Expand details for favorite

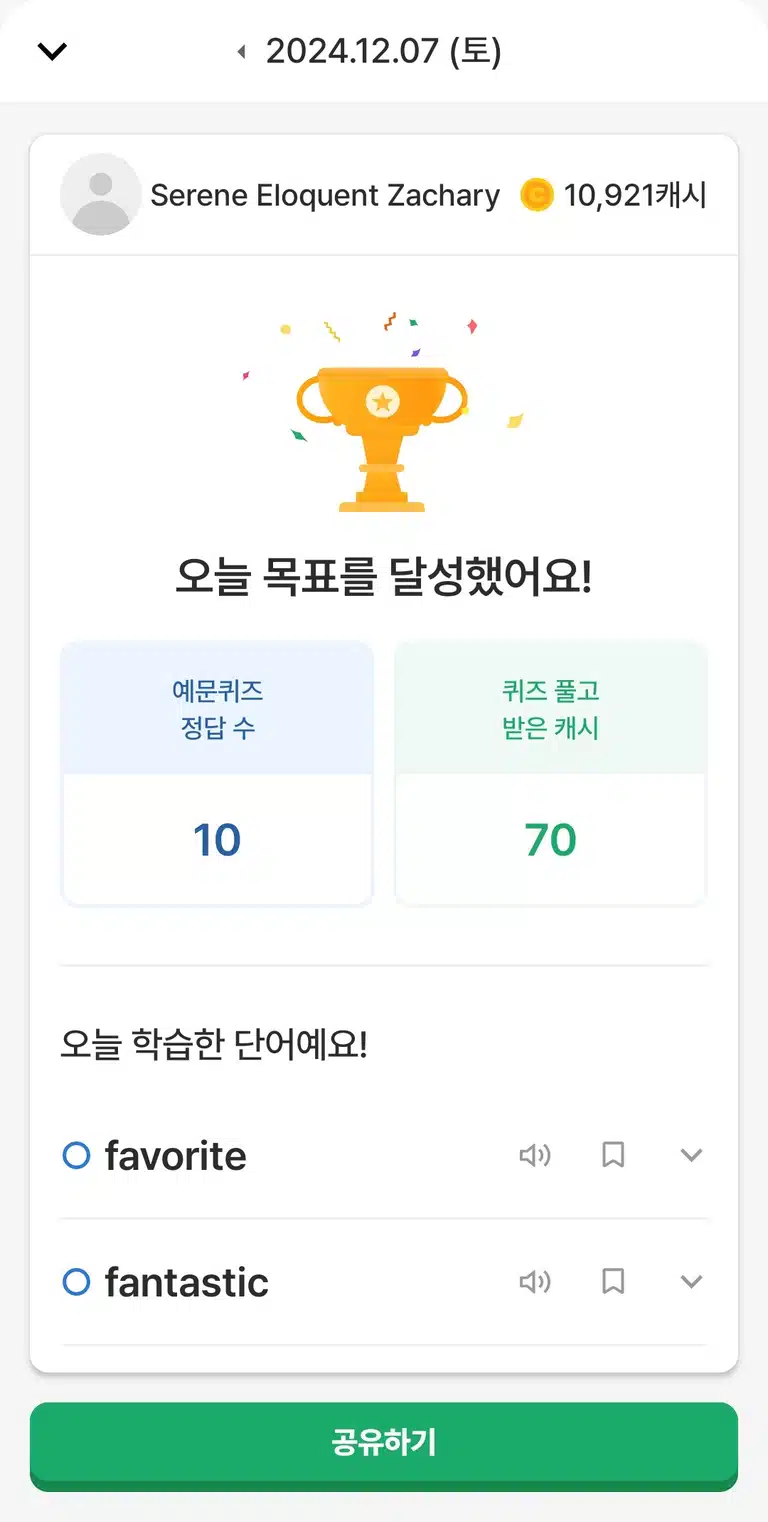pyautogui.click(x=691, y=1156)
